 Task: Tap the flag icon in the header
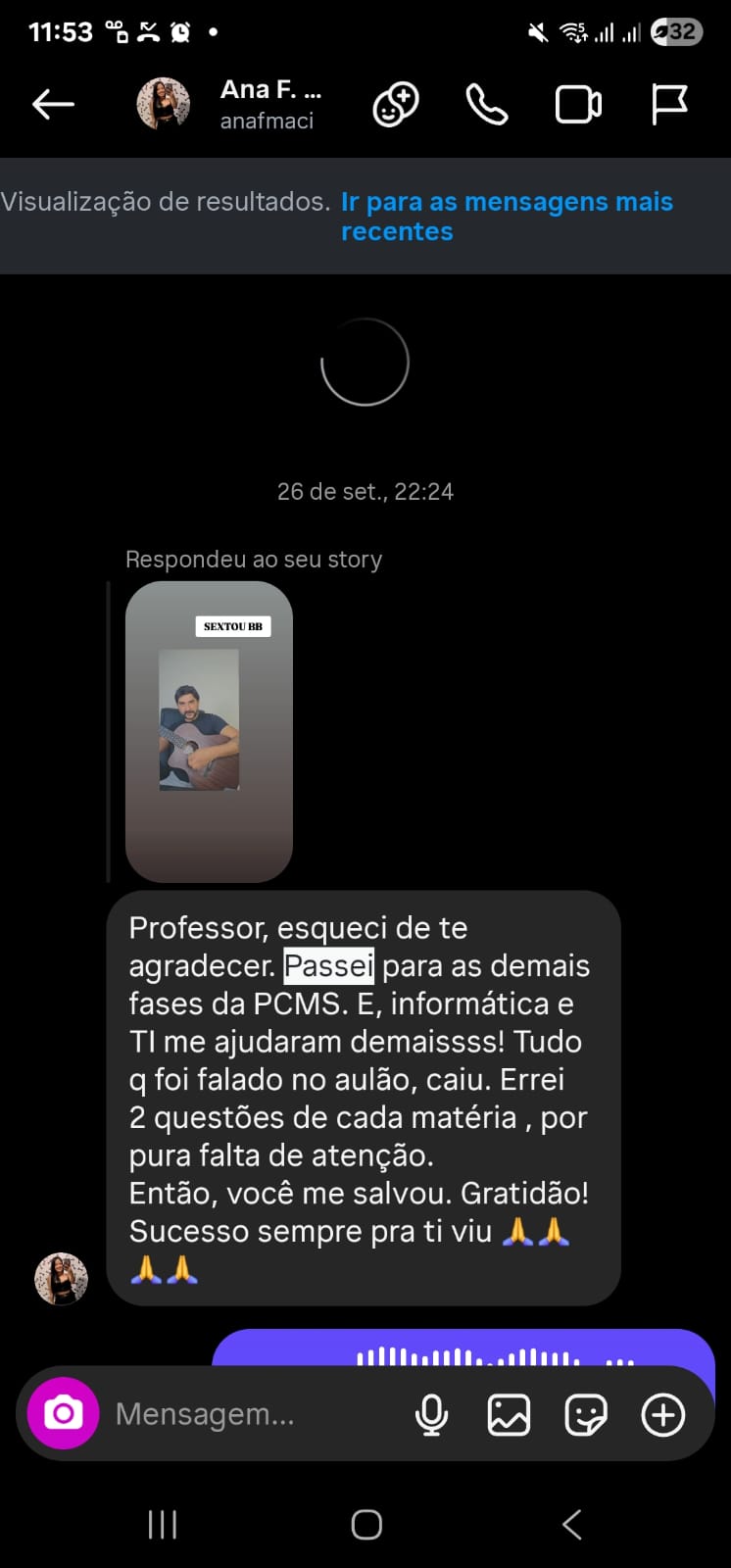tap(669, 104)
